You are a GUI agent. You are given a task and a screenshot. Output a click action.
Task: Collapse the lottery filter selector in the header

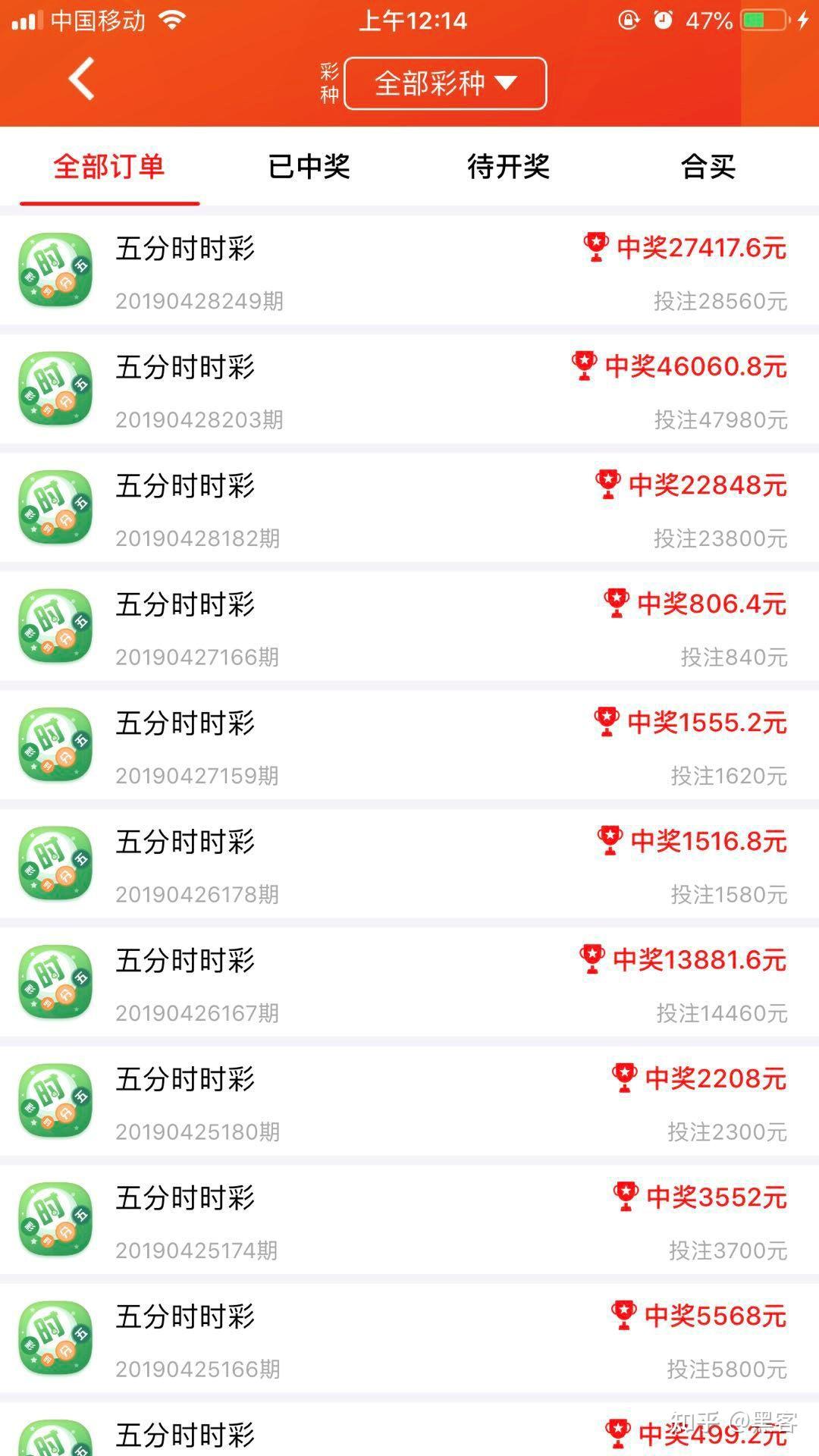pyautogui.click(x=445, y=84)
